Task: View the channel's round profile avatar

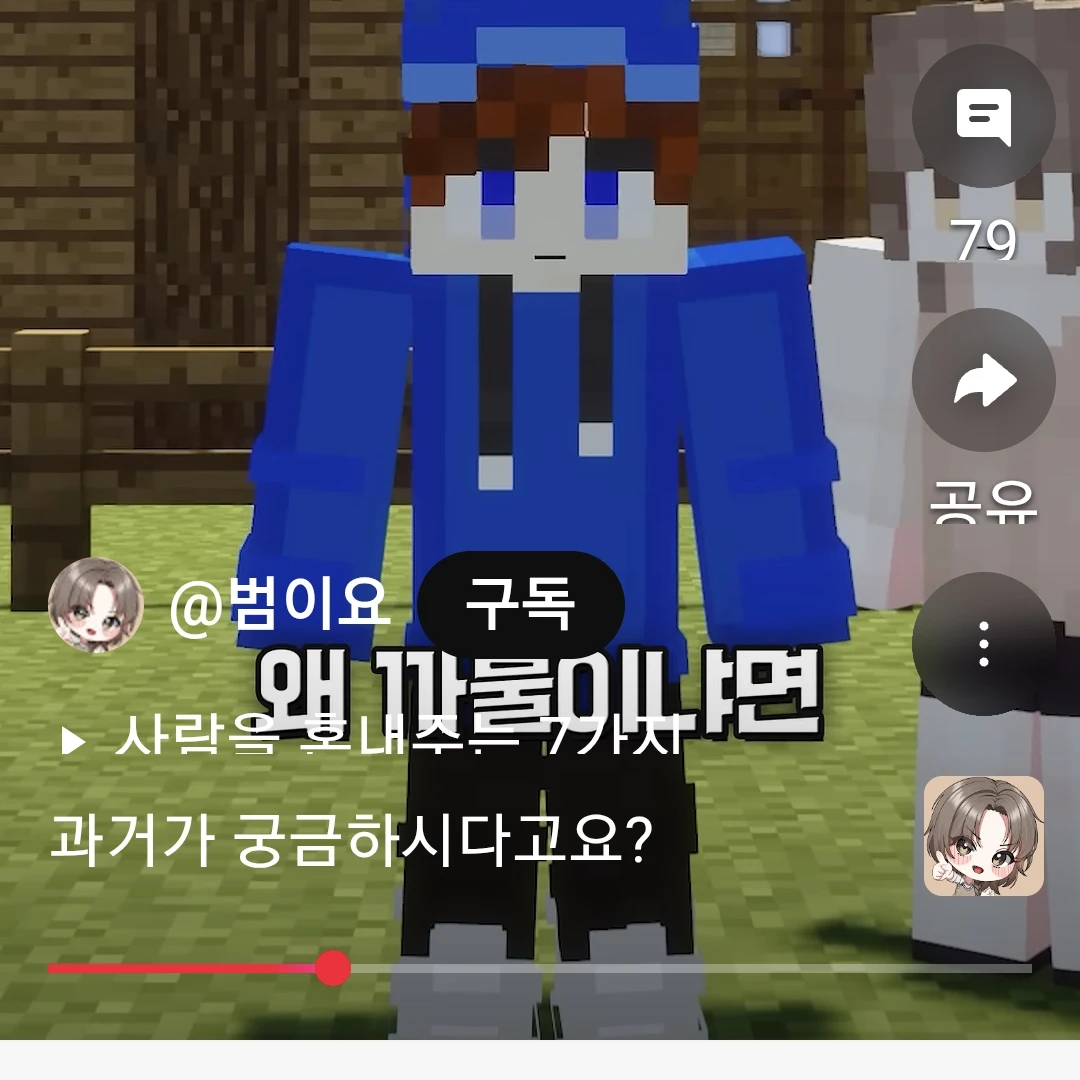Action: 96,605
